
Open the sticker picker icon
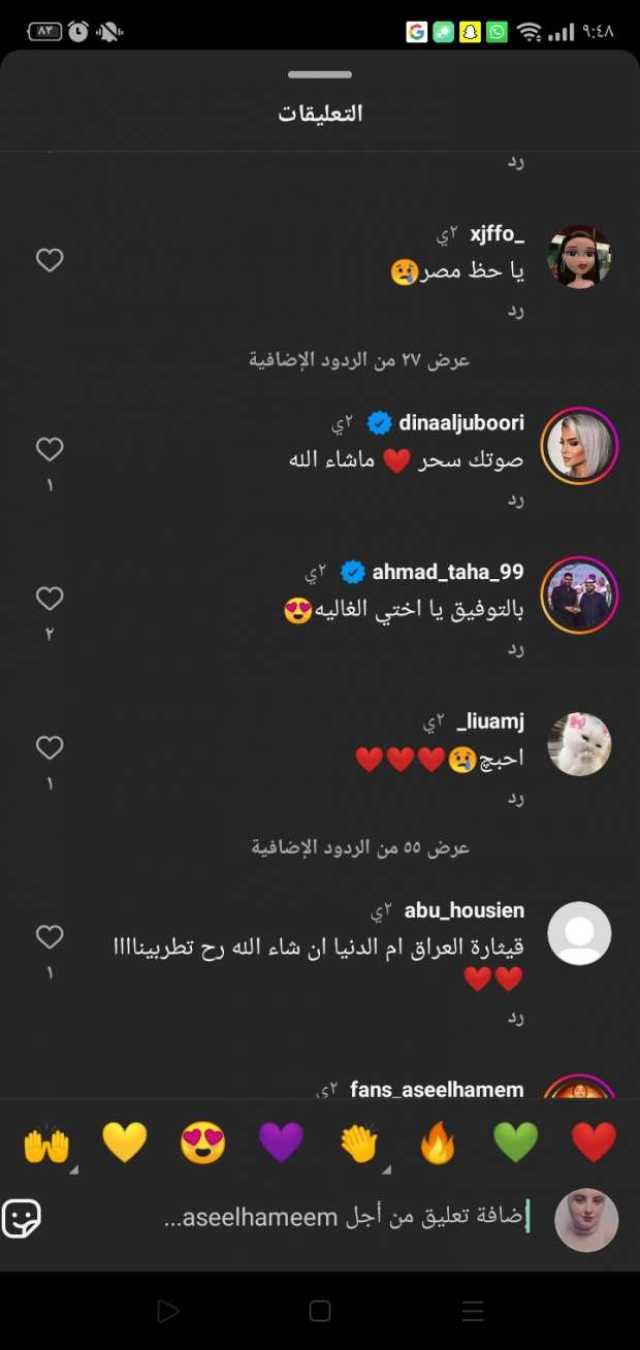tap(22, 1218)
